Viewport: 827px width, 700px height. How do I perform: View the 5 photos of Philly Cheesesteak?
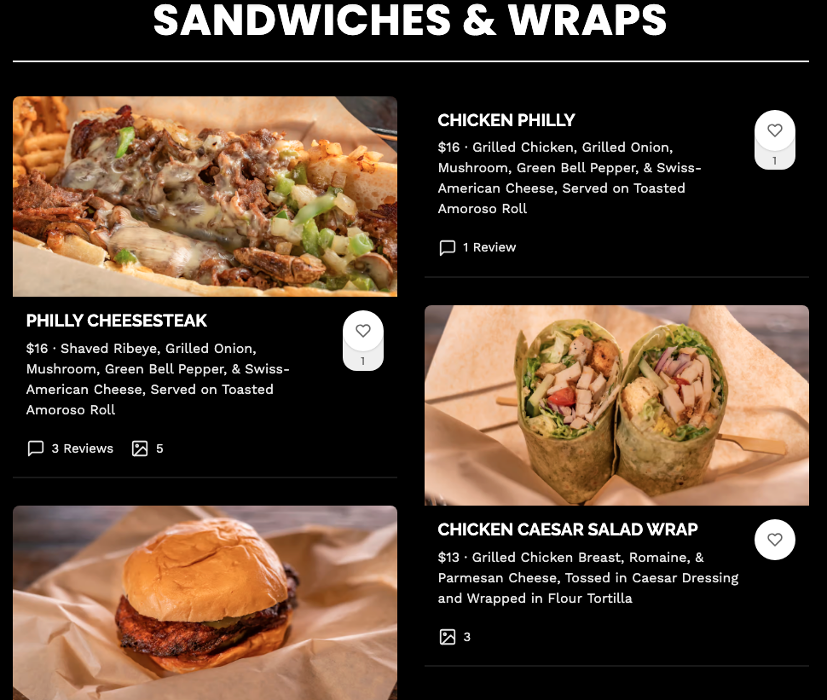tap(147, 449)
